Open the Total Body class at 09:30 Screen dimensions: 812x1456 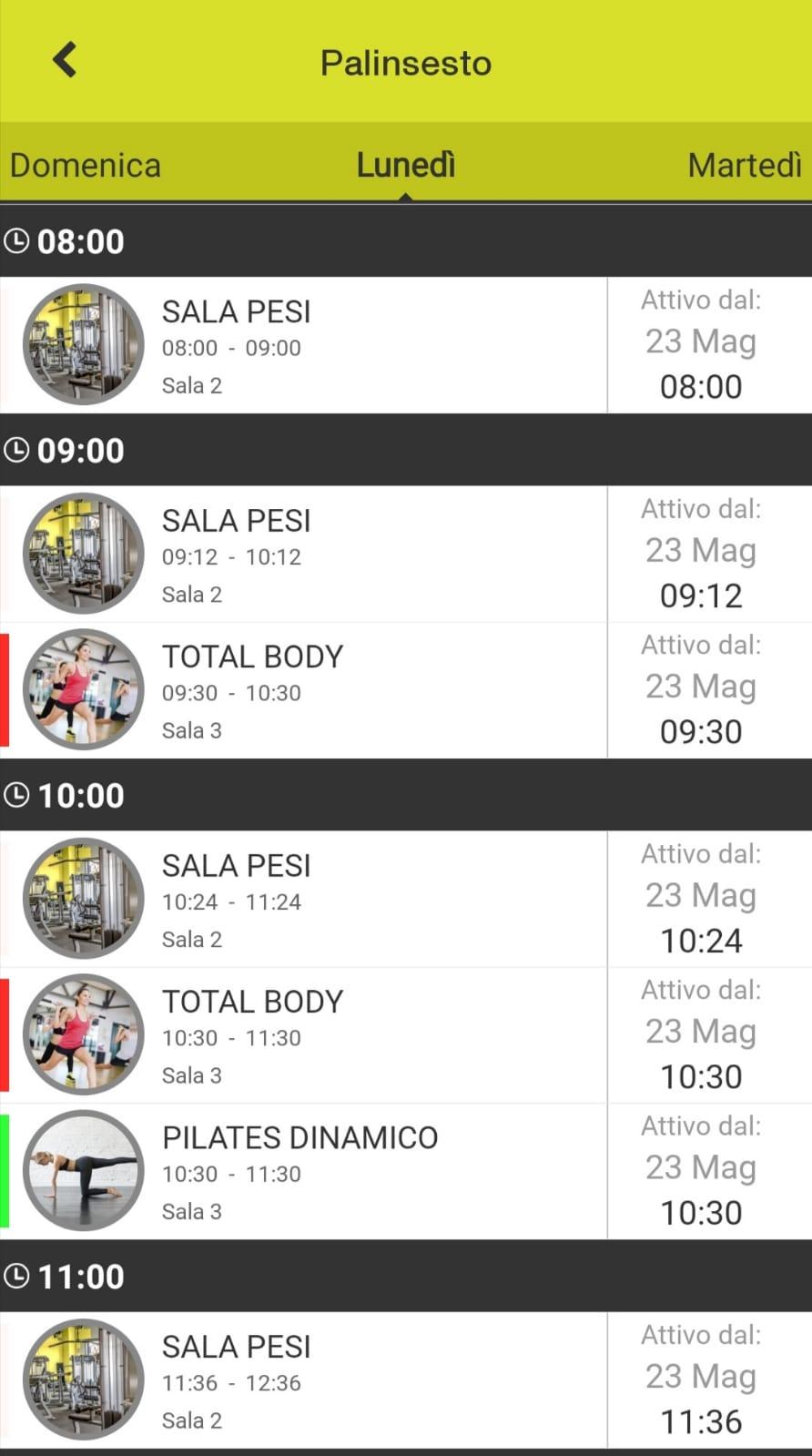pyautogui.click(x=406, y=690)
